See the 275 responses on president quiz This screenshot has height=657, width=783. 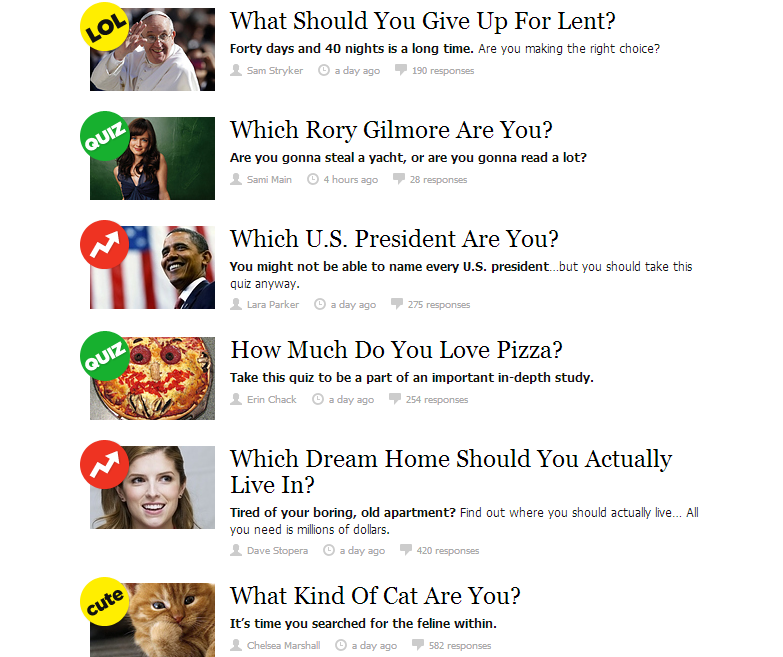click(x=438, y=305)
